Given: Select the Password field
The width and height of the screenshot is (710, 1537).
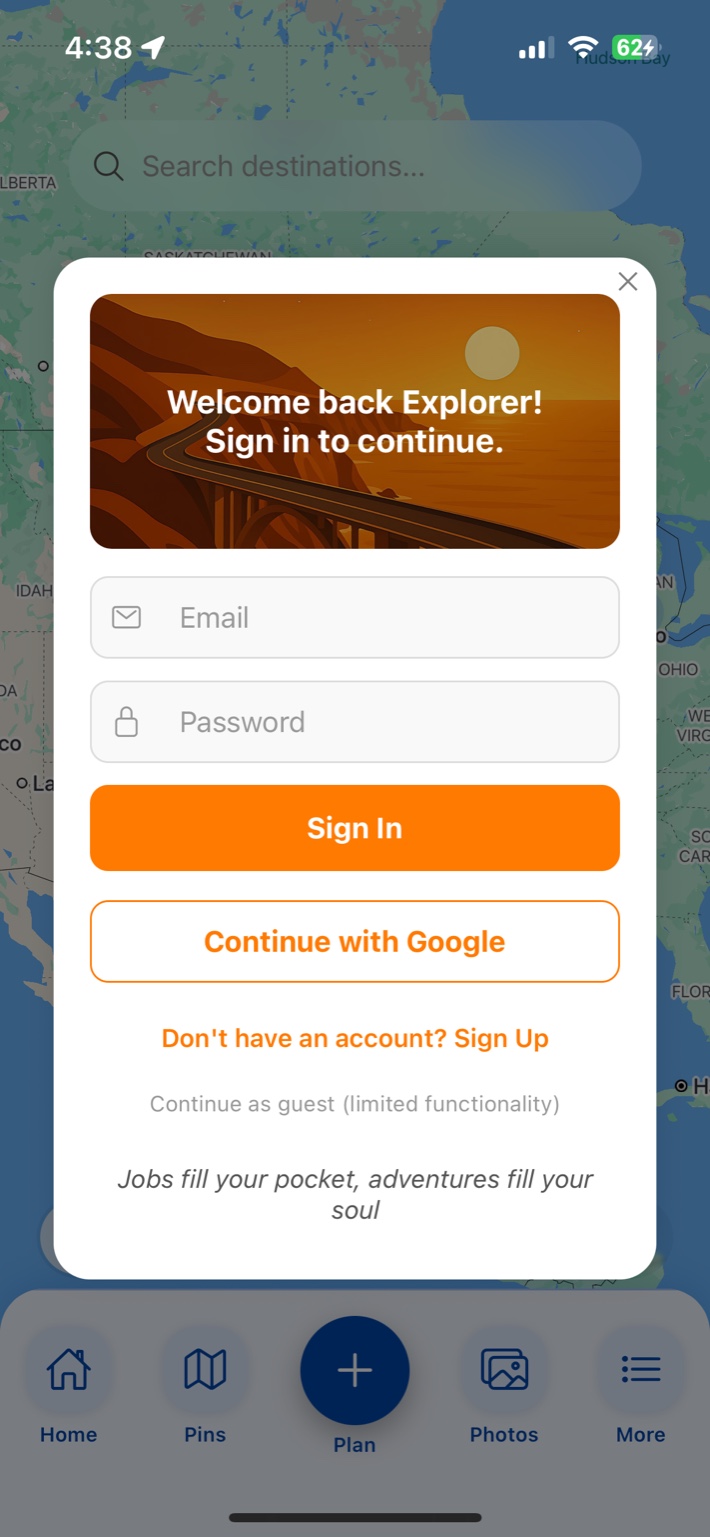Looking at the screenshot, I should (x=355, y=722).
